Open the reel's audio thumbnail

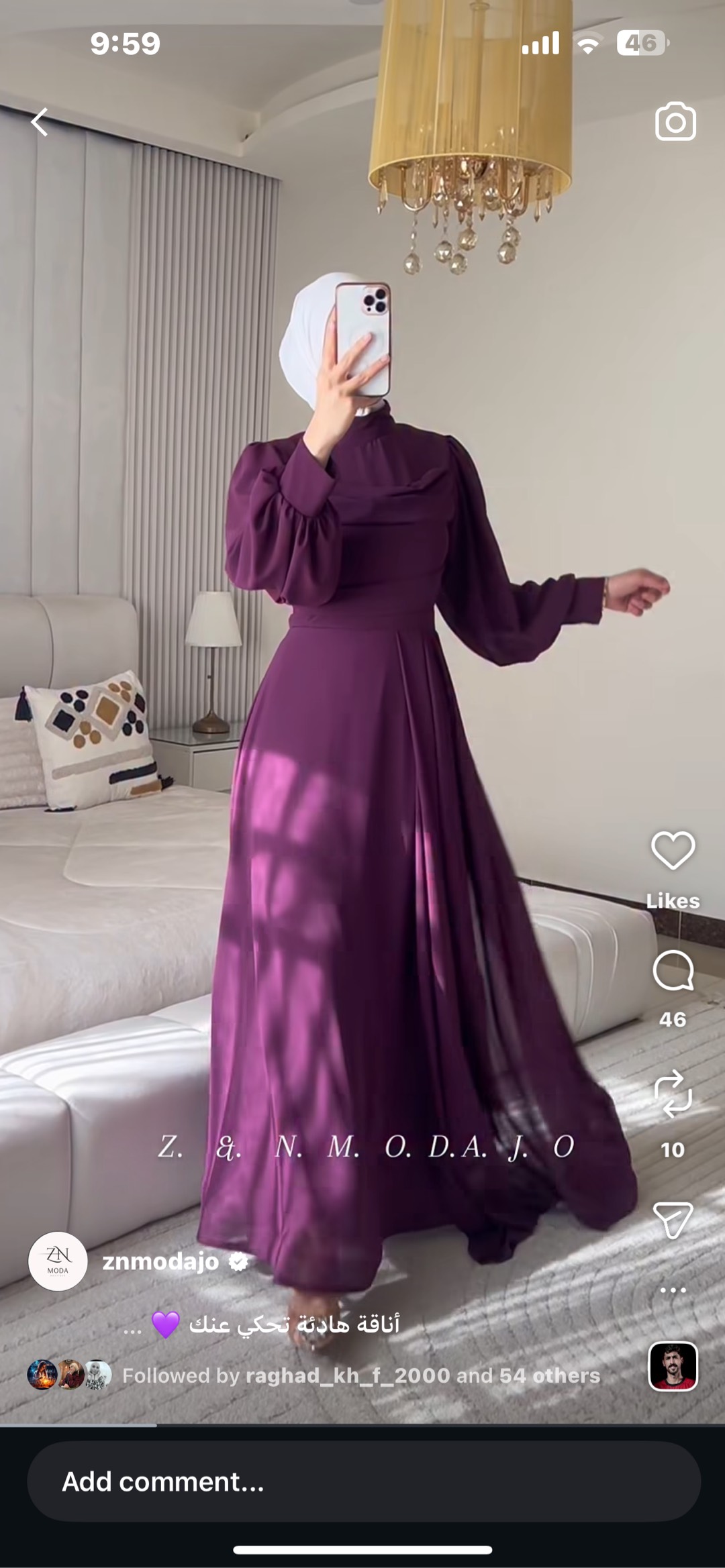673,1366
